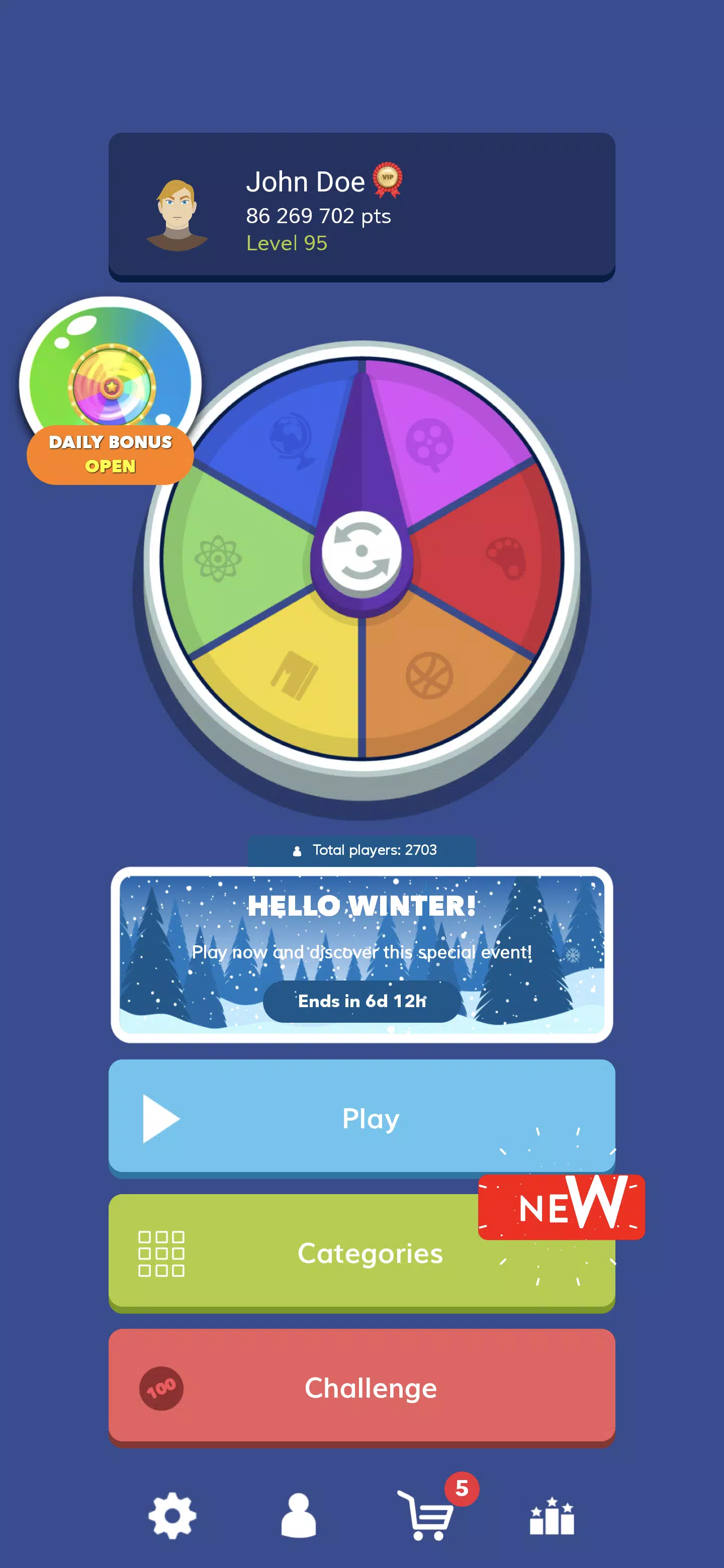Viewport: 724px width, 1568px height.
Task: Open John Doe's profile card
Action: [361, 207]
